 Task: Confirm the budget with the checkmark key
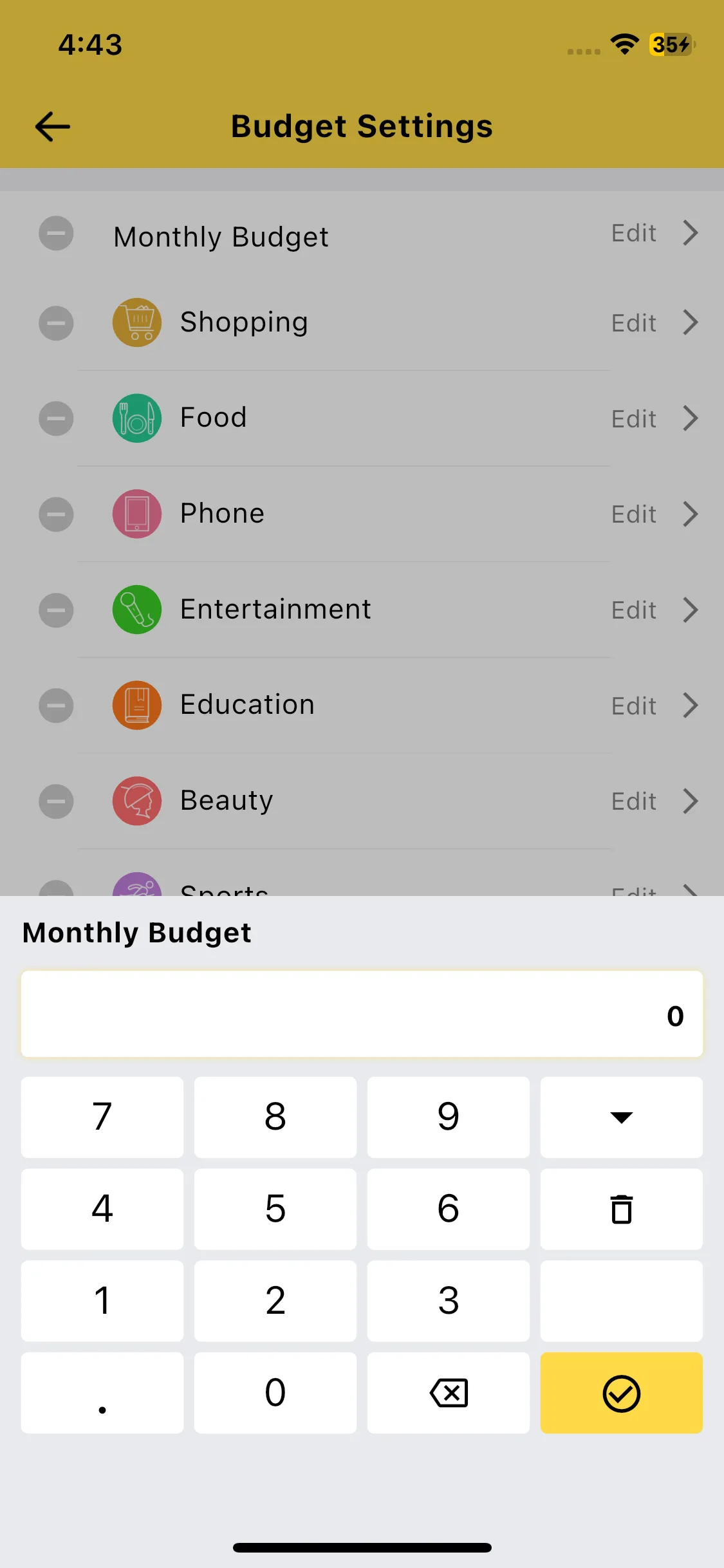(x=621, y=1393)
